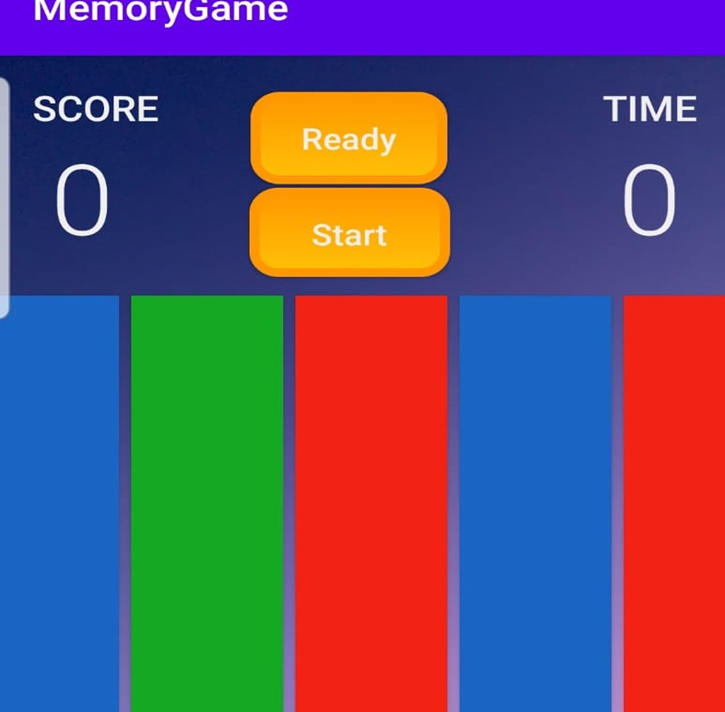Screen dimensions: 725x712
Task: Select the red bar beside the green bar
Action: coord(371,500)
